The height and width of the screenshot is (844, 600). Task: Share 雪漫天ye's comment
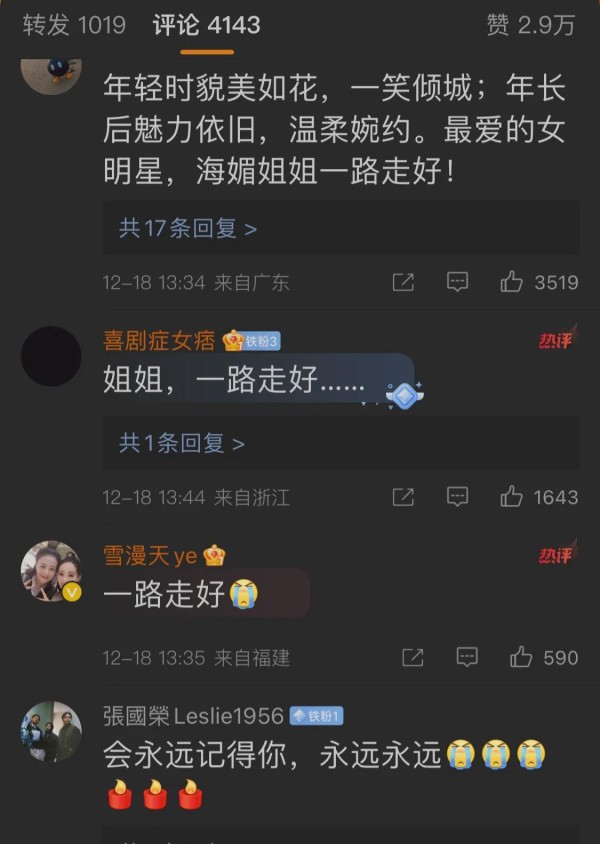click(412, 657)
